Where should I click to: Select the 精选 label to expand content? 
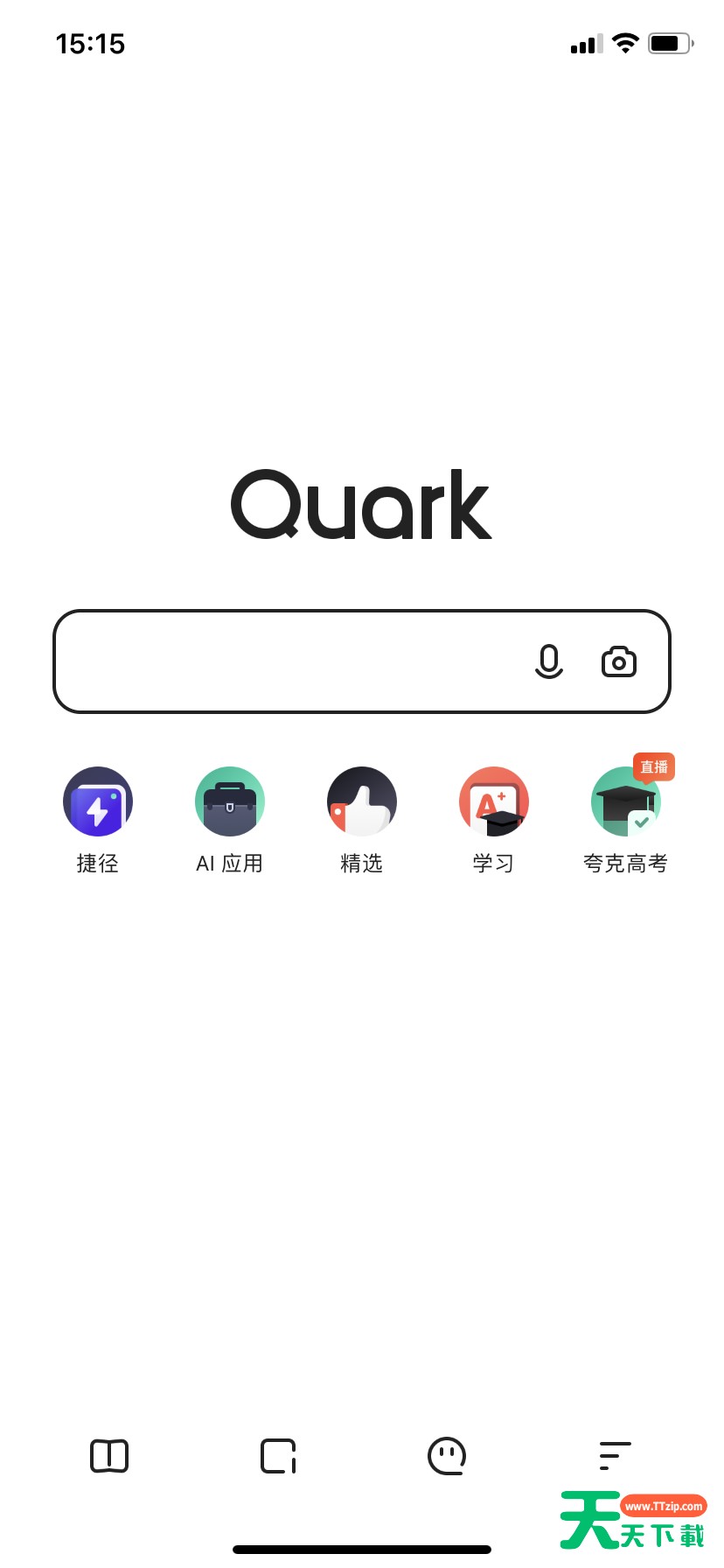click(x=361, y=863)
